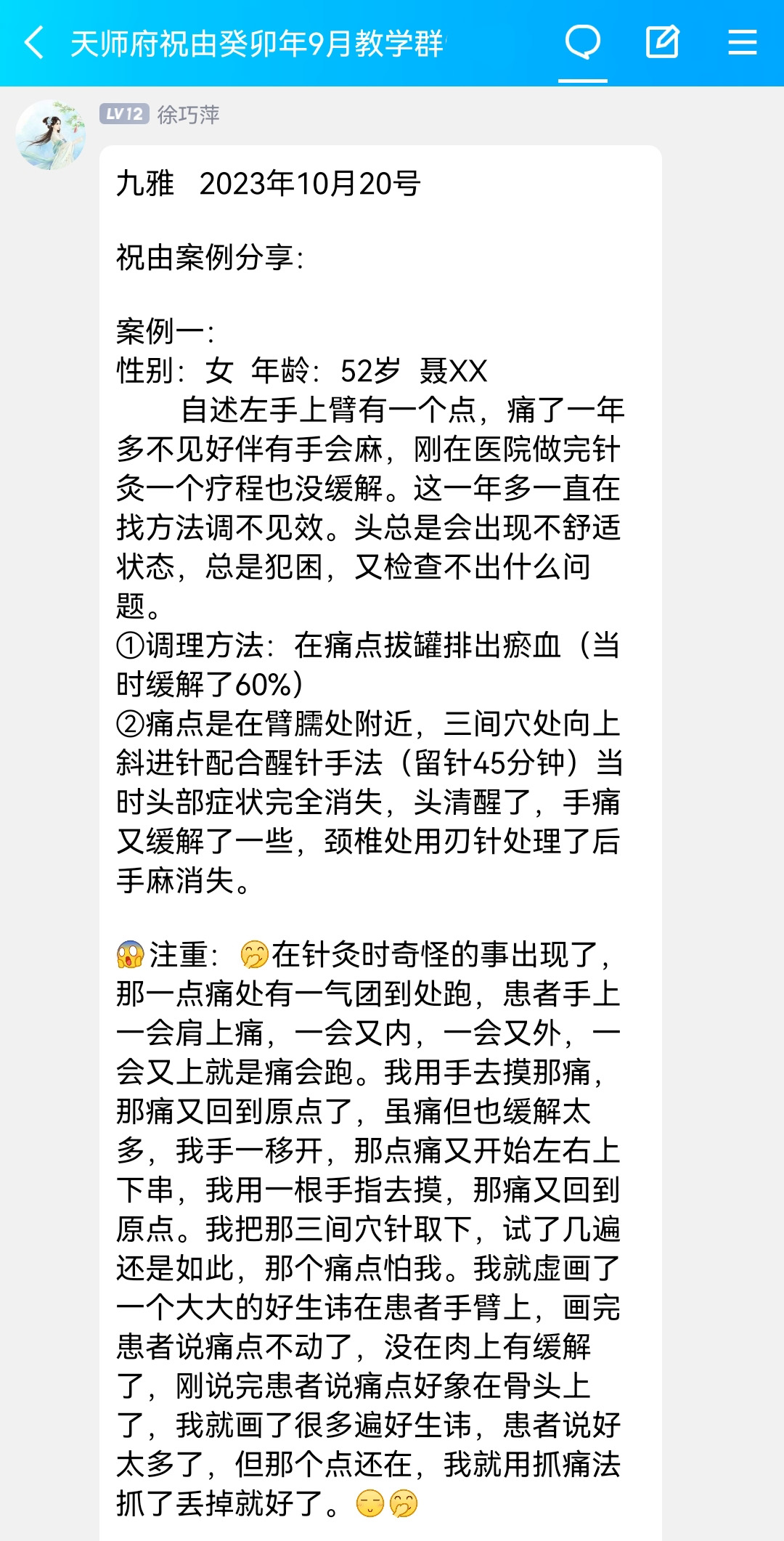Tap the compose post icon
784x1541 pixels.
(663, 42)
